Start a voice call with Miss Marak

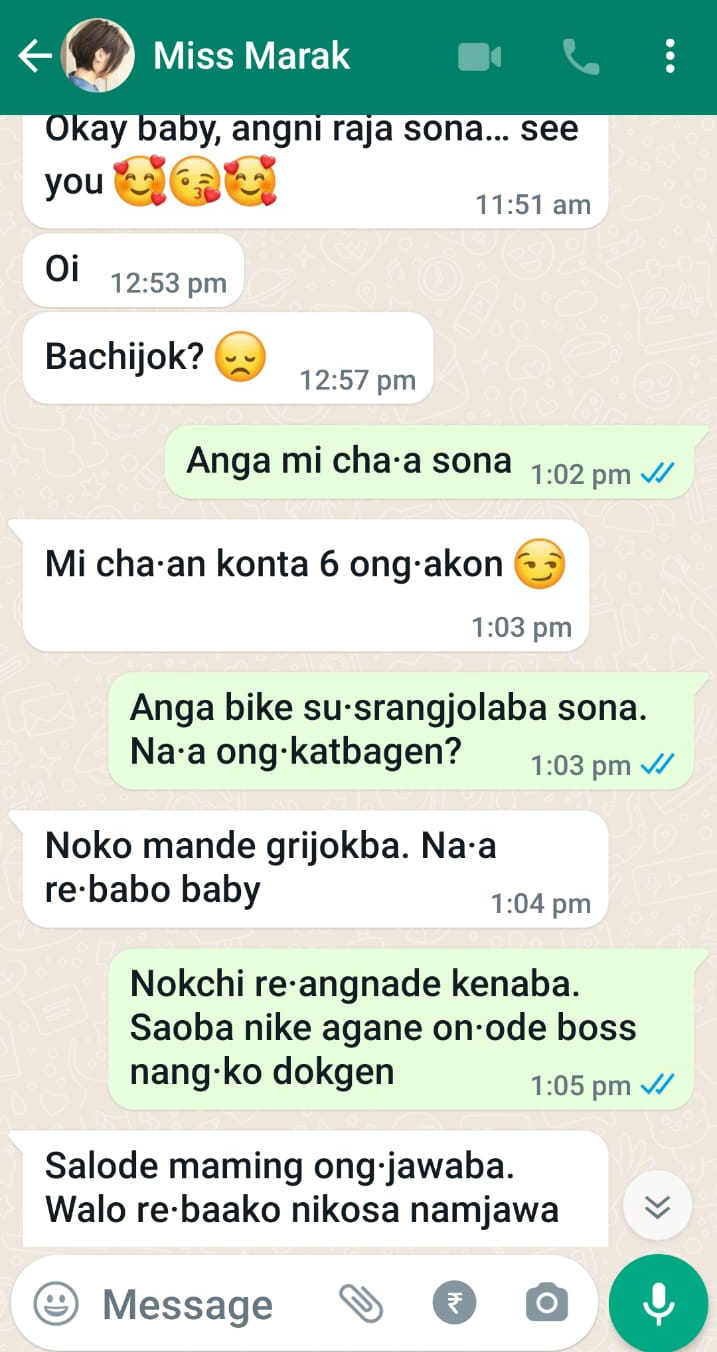click(x=581, y=57)
